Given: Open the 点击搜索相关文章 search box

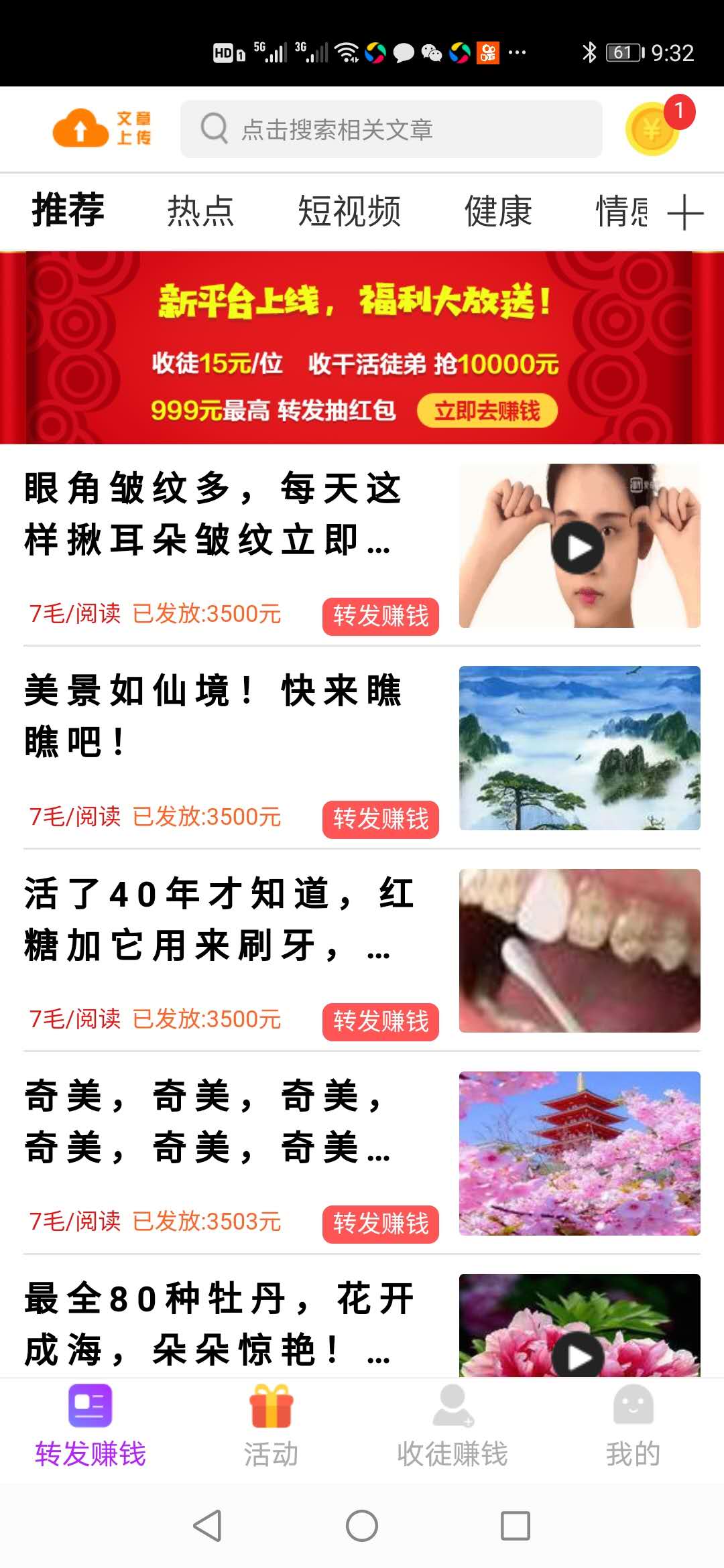Looking at the screenshot, I should coord(391,129).
